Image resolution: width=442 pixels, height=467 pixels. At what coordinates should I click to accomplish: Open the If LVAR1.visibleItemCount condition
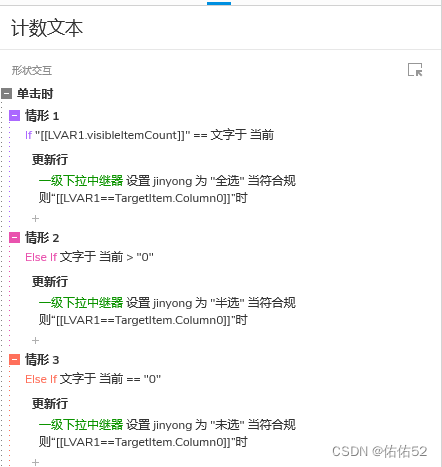149,135
